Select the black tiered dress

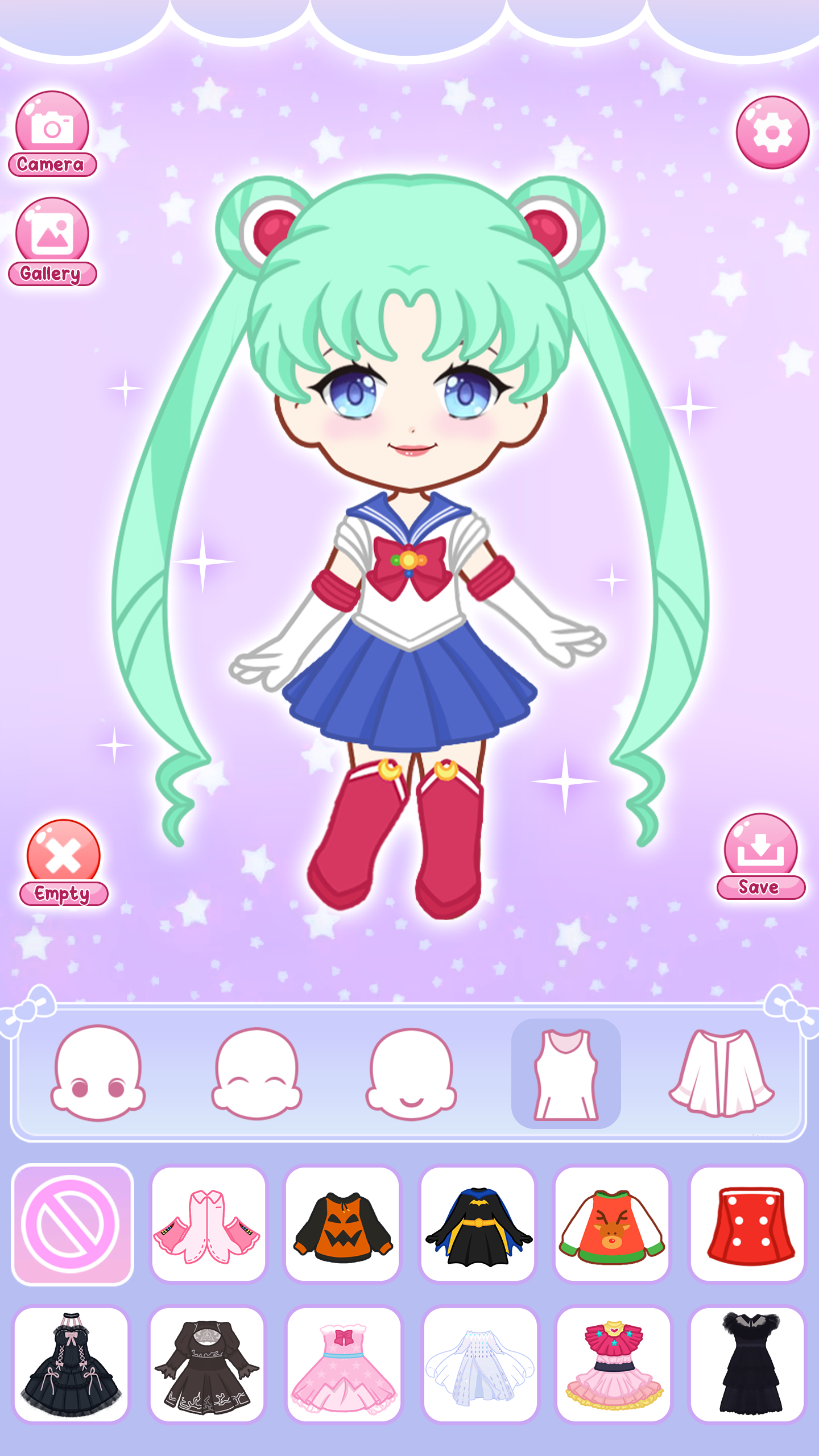747,1364
